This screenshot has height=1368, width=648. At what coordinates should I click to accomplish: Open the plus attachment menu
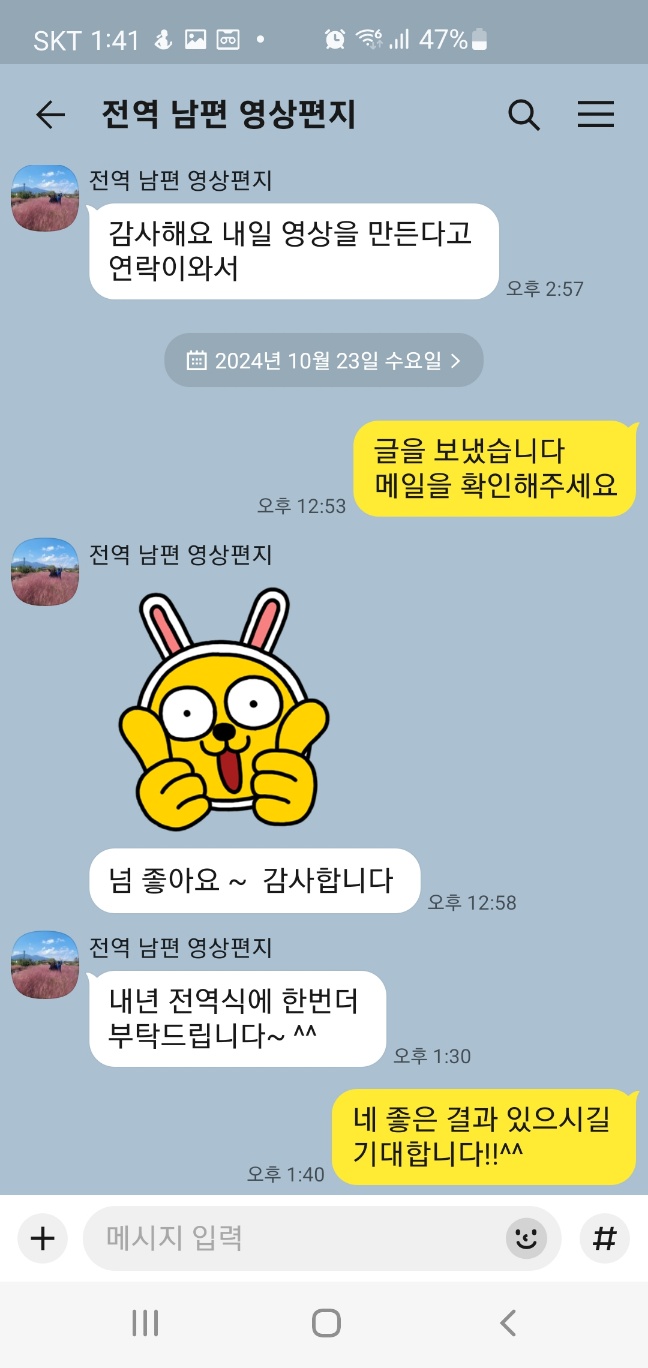pos(42,1239)
